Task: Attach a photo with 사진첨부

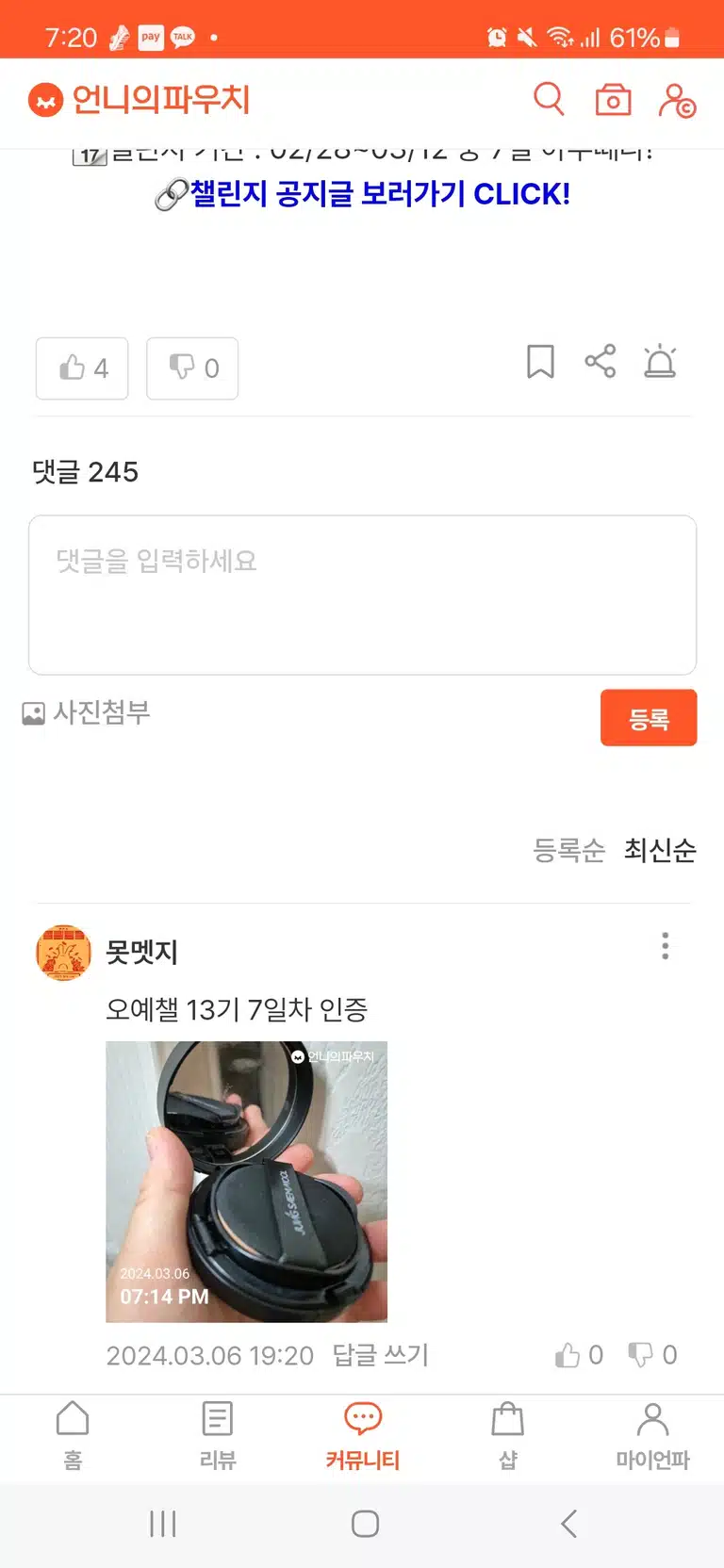Action: (87, 713)
